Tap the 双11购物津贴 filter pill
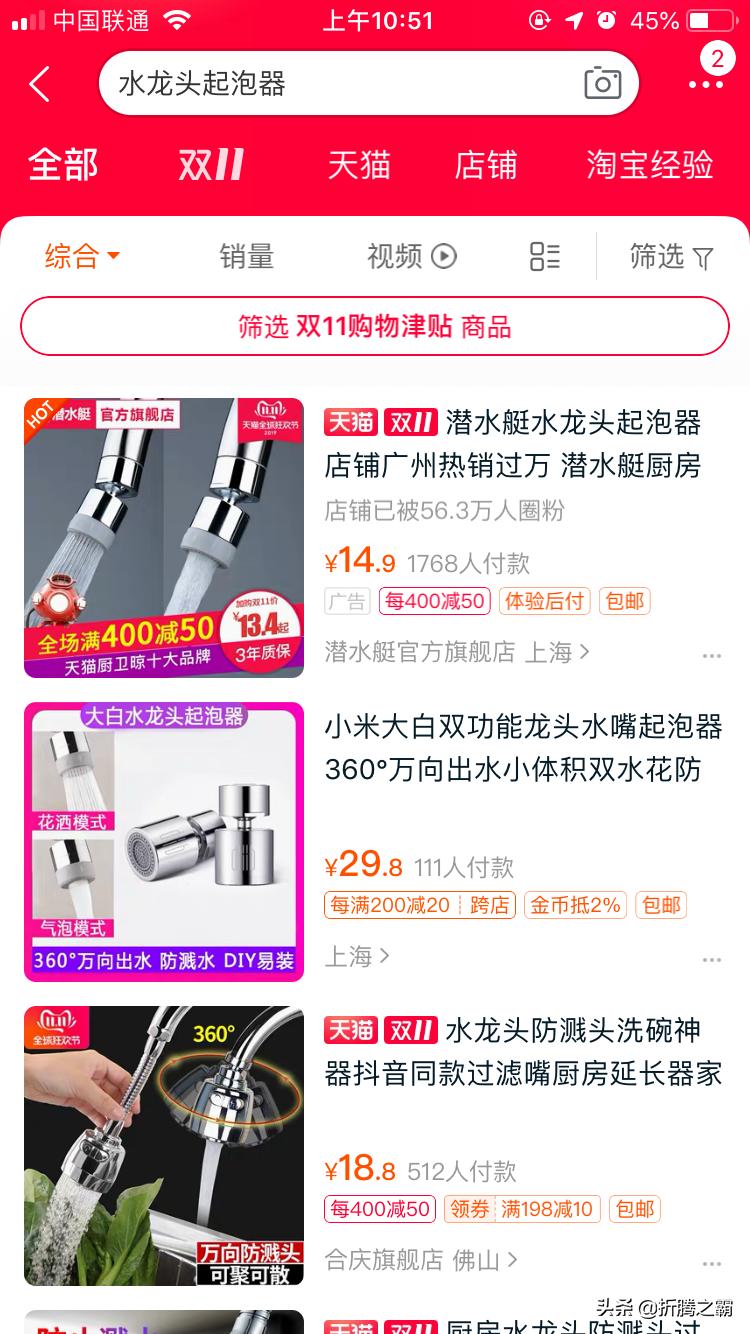Viewport: 750px width, 1334px height. pos(375,327)
